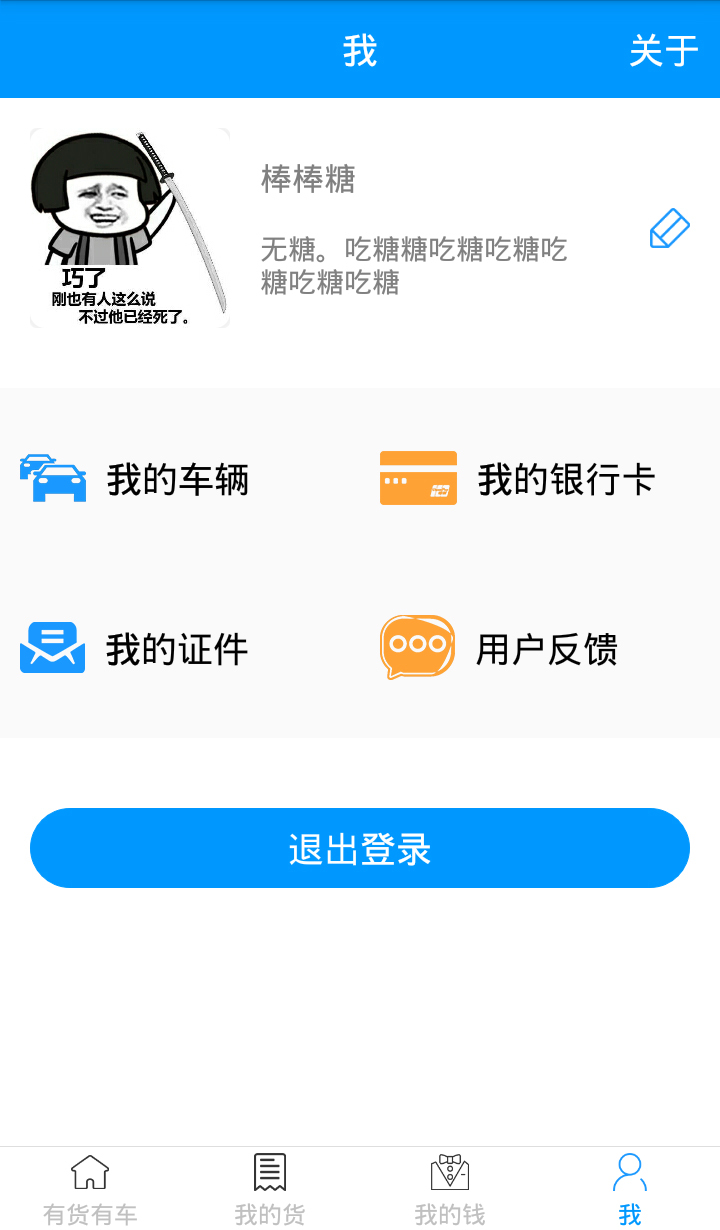This screenshot has height=1230, width=720.
Task: Open 用户反馈 with the chat bubble icon
Action: [x=417, y=646]
